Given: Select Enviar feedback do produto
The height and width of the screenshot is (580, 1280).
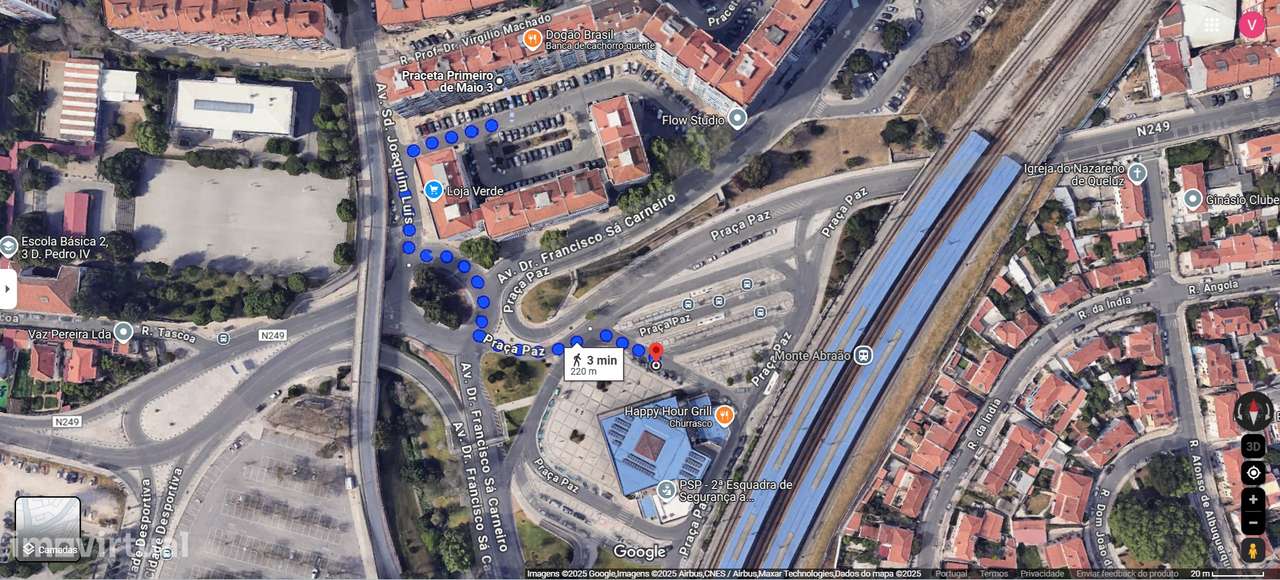Looking at the screenshot, I should 1127,574.
